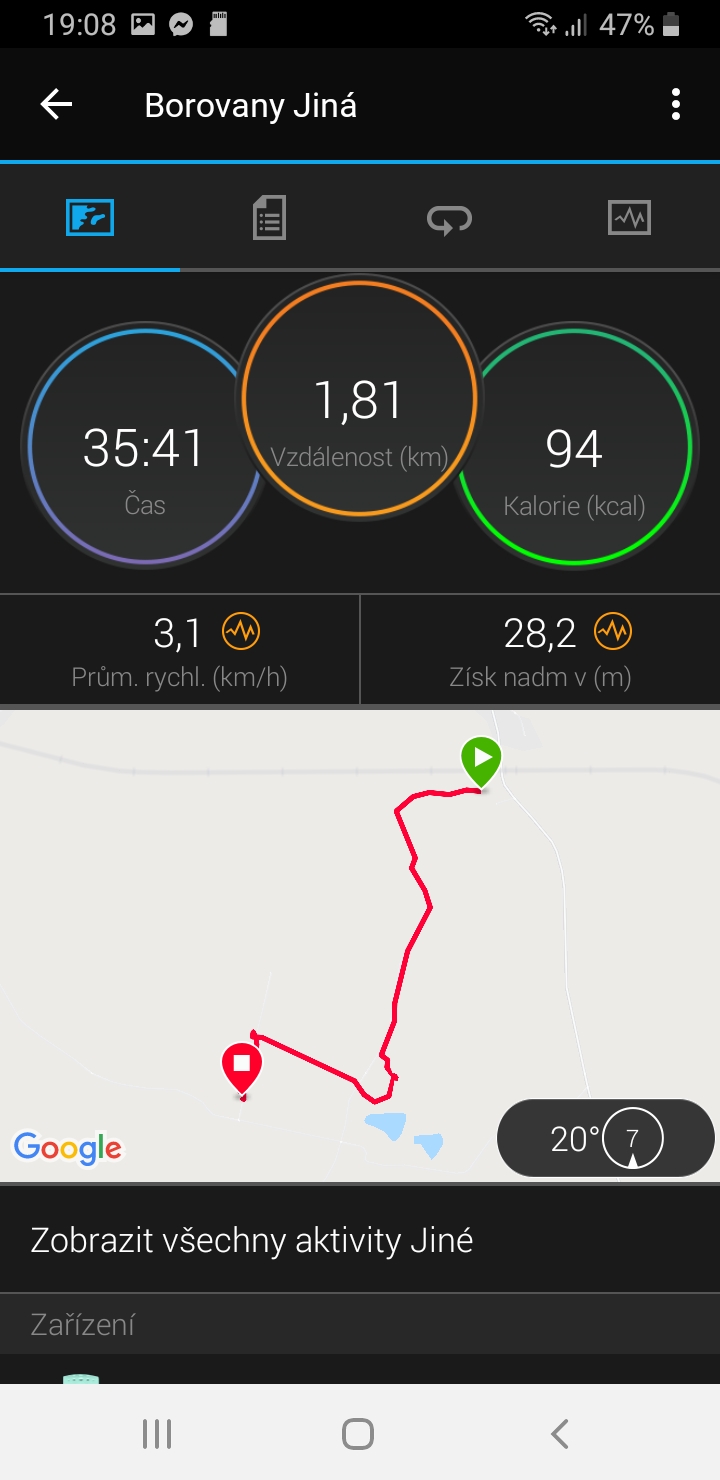The height and width of the screenshot is (1480, 720).
Task: Switch to the charts tab
Action: coord(629,217)
